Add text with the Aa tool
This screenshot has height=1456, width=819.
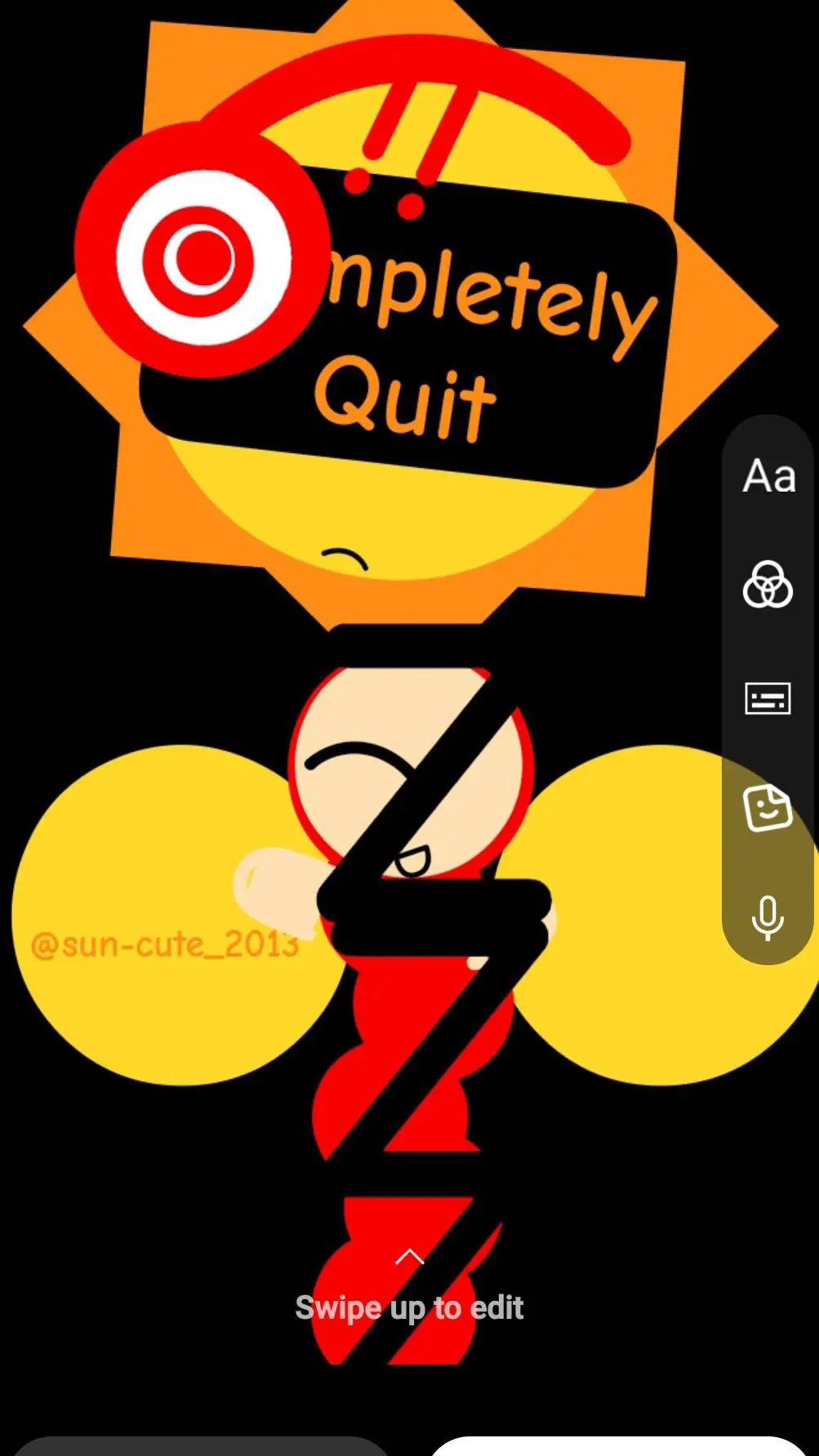click(x=768, y=476)
